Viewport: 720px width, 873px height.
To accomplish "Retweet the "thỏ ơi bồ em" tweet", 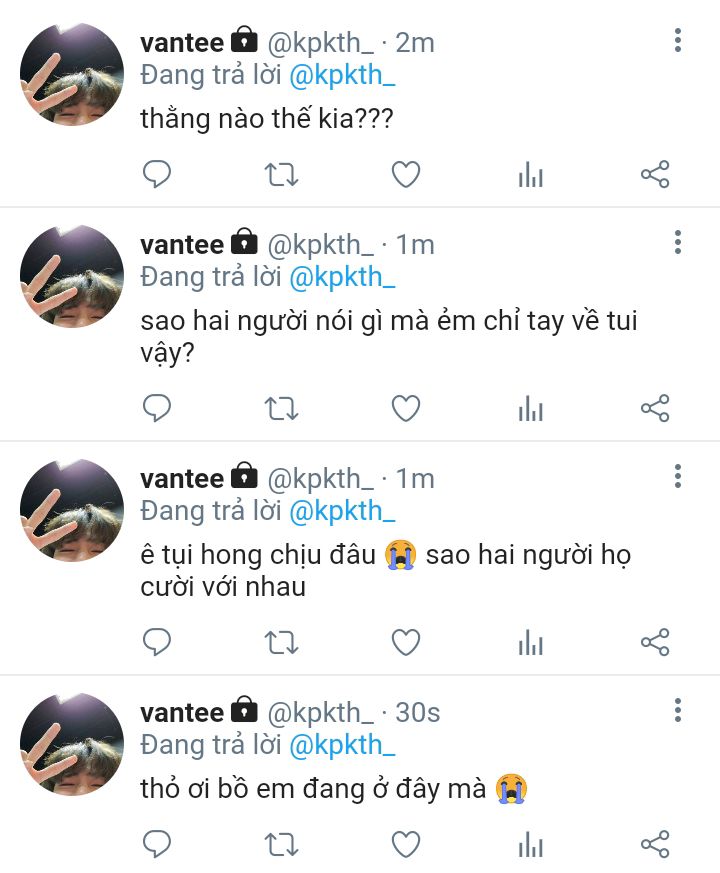I will pos(281,844).
